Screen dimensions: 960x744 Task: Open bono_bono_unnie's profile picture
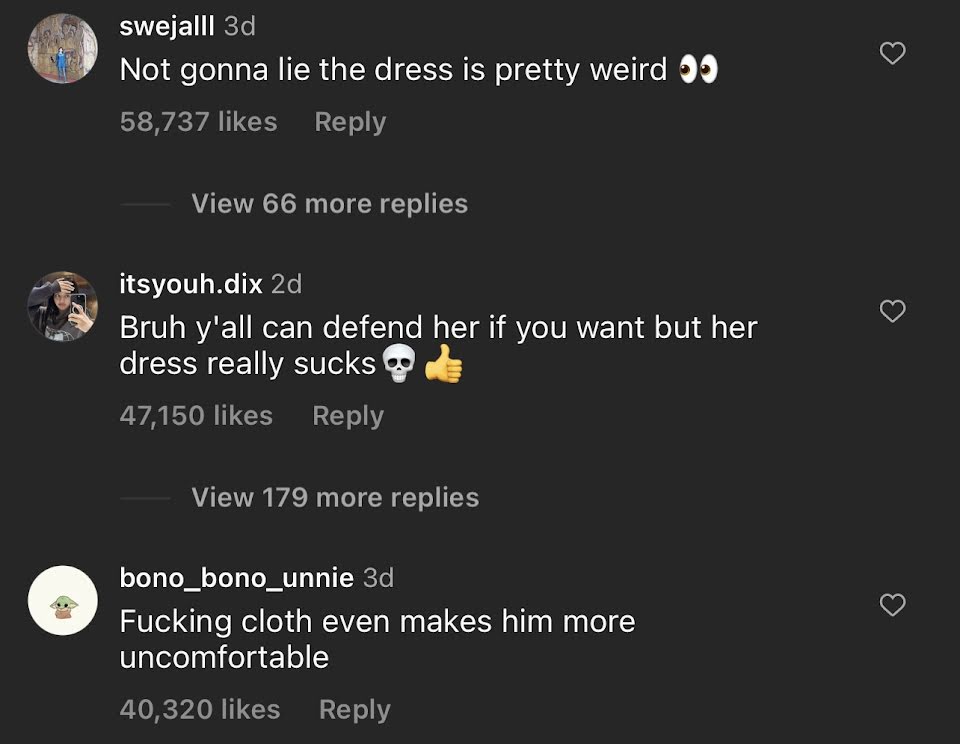62,600
